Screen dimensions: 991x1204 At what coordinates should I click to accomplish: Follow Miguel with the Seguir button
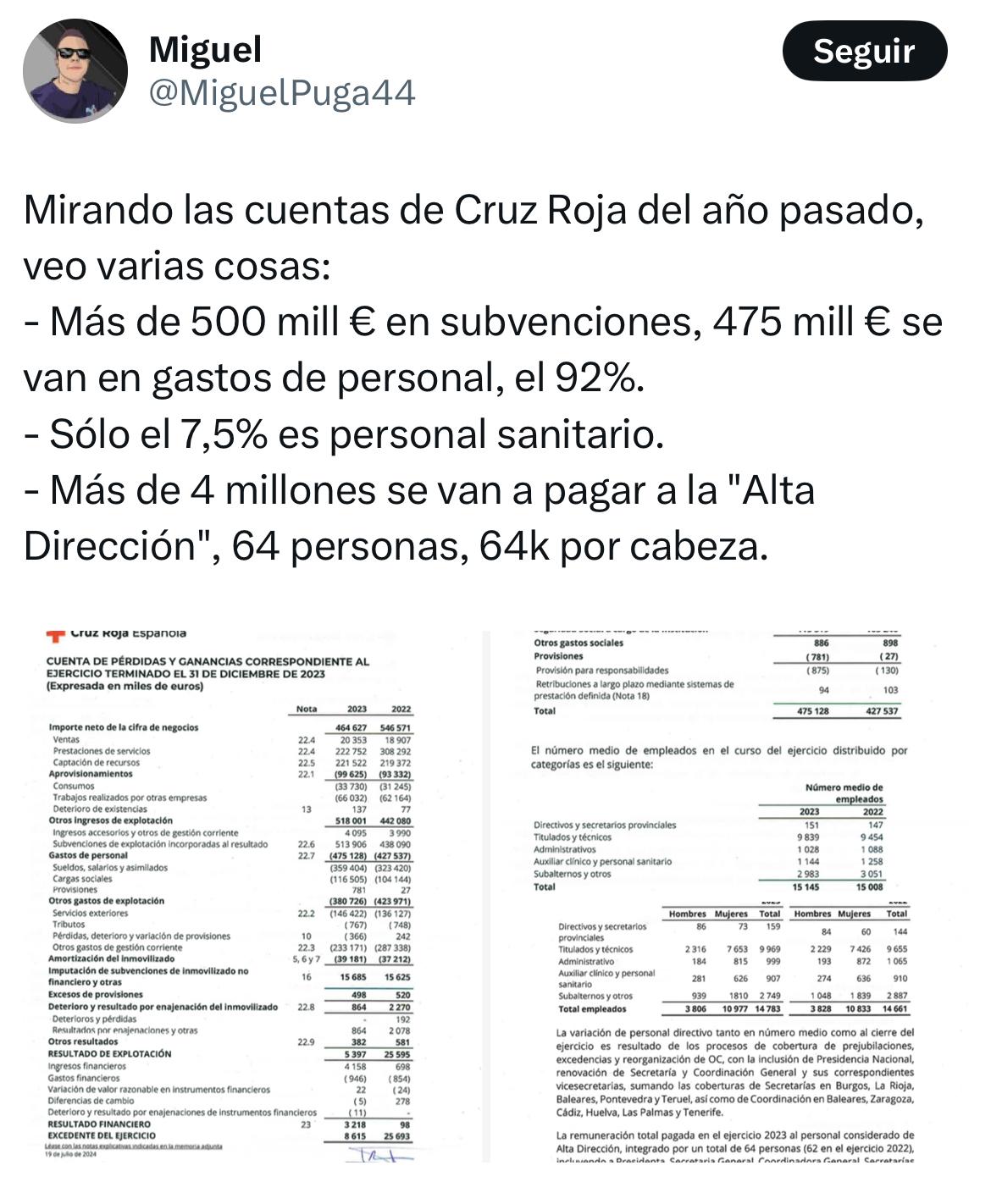[864, 51]
